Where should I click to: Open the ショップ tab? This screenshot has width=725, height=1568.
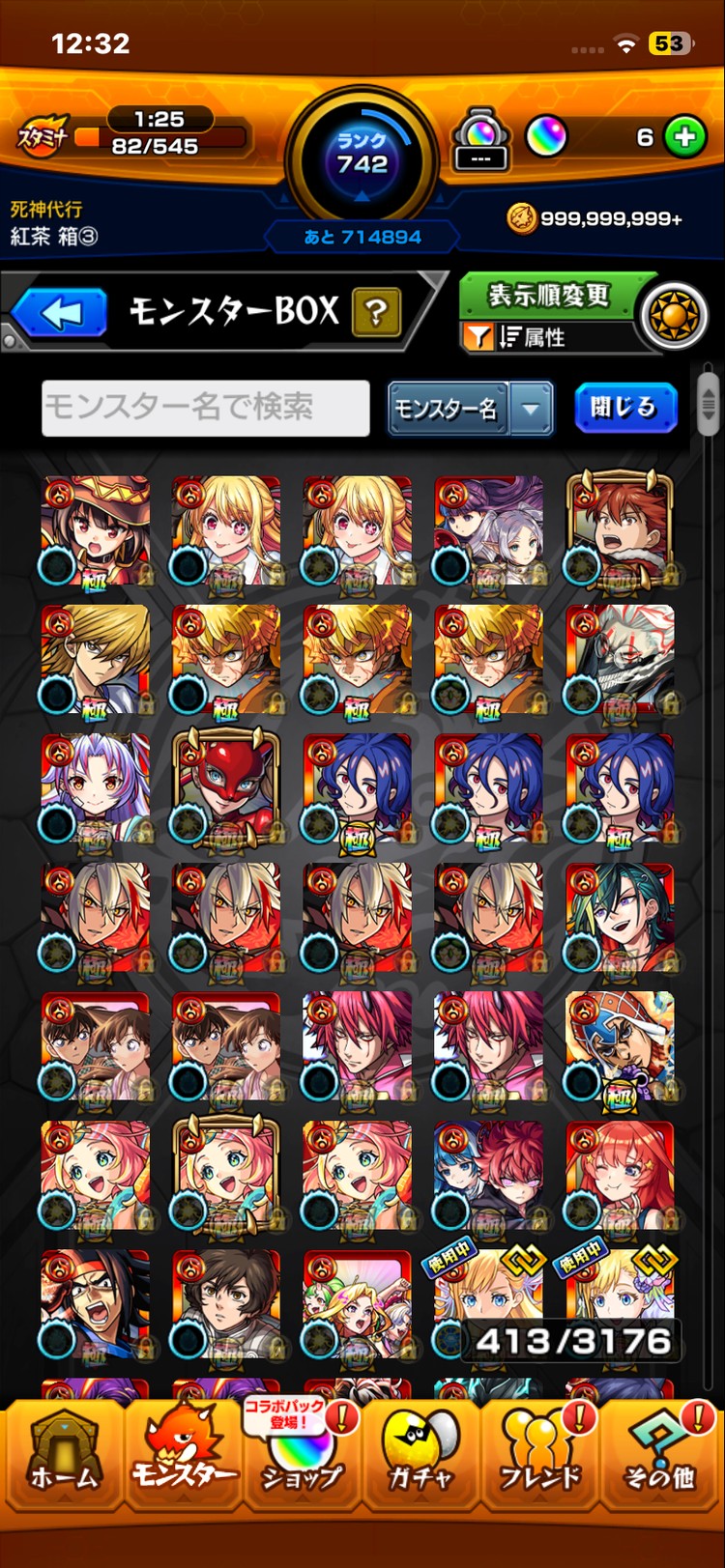(x=302, y=1458)
